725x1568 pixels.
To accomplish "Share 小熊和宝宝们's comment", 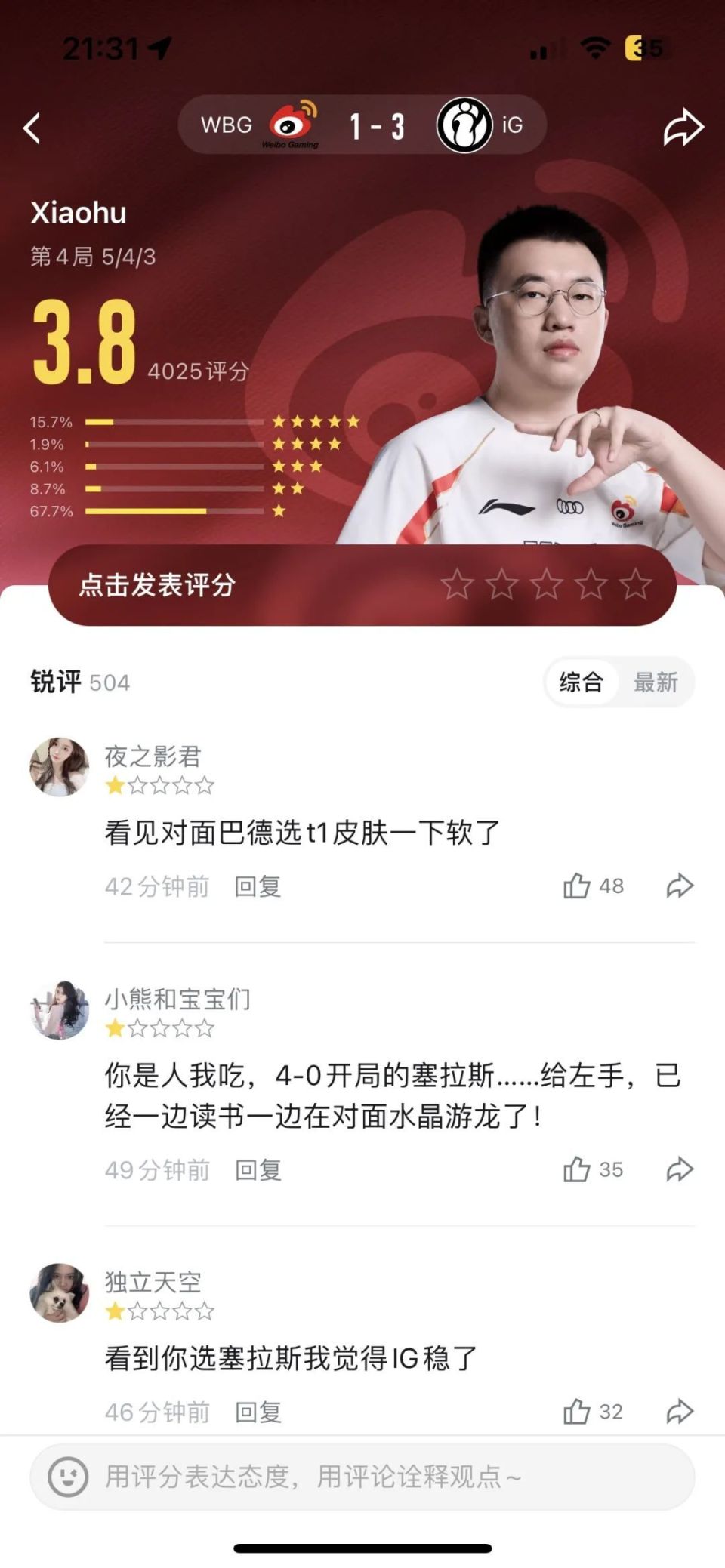I will (x=679, y=1169).
